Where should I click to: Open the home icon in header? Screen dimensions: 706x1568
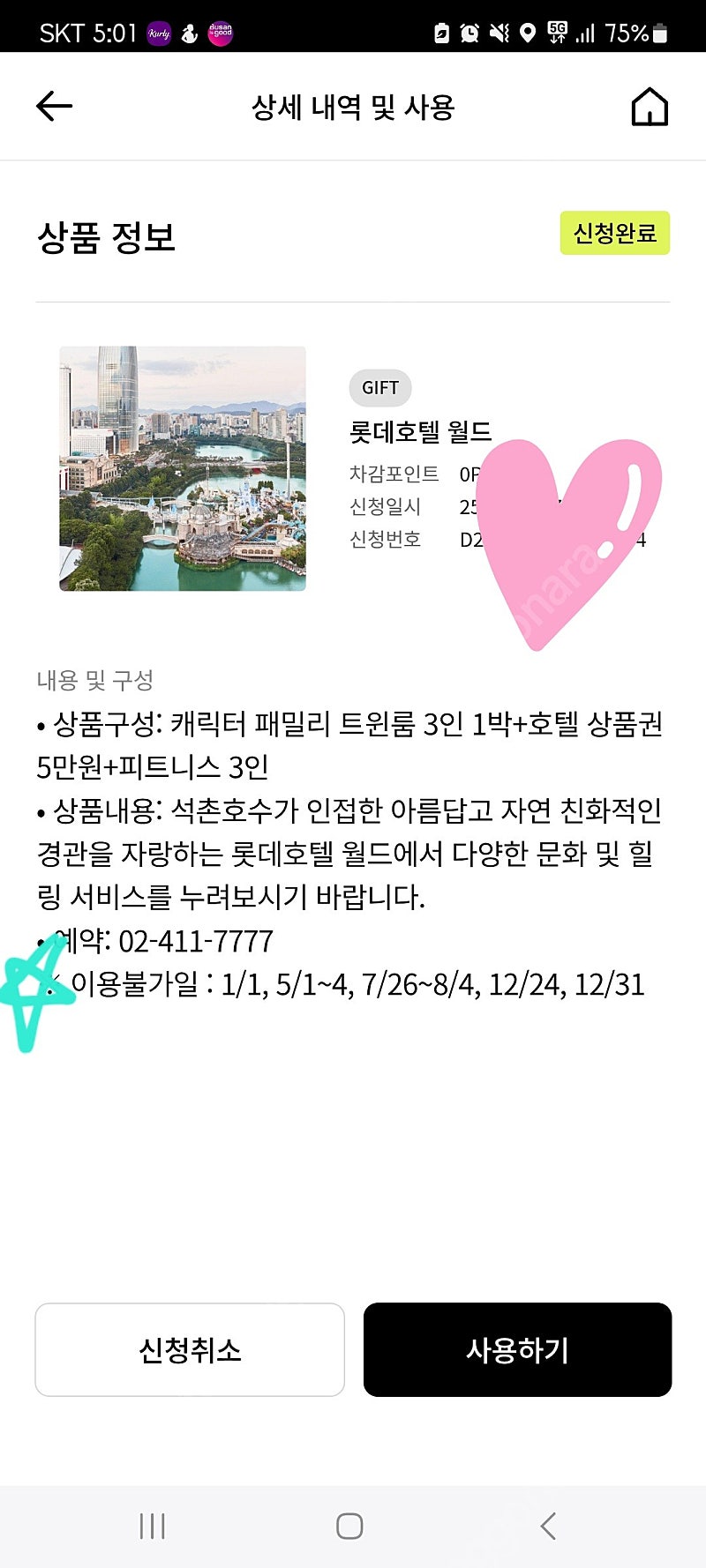pyautogui.click(x=650, y=107)
